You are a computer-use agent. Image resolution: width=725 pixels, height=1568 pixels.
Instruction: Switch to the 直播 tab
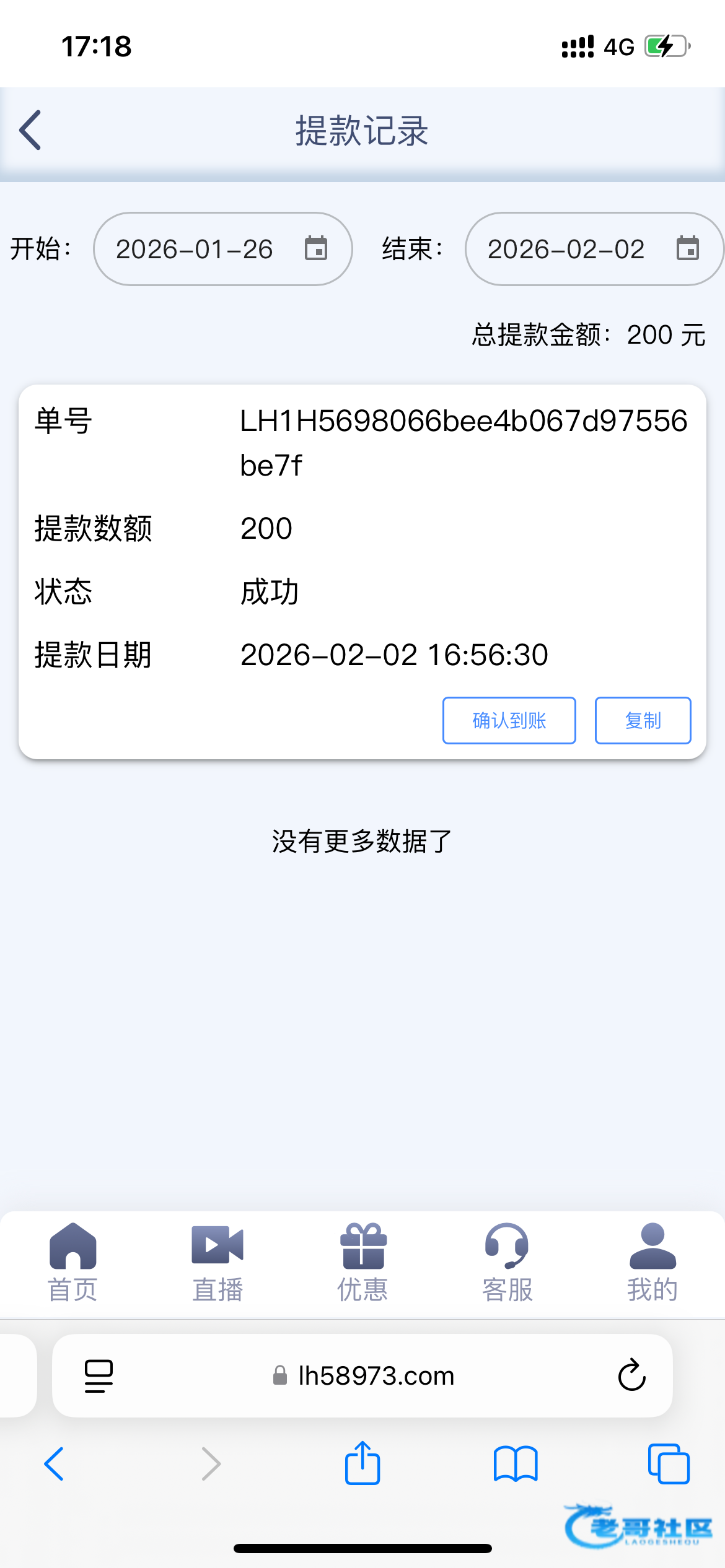pyautogui.click(x=217, y=1263)
